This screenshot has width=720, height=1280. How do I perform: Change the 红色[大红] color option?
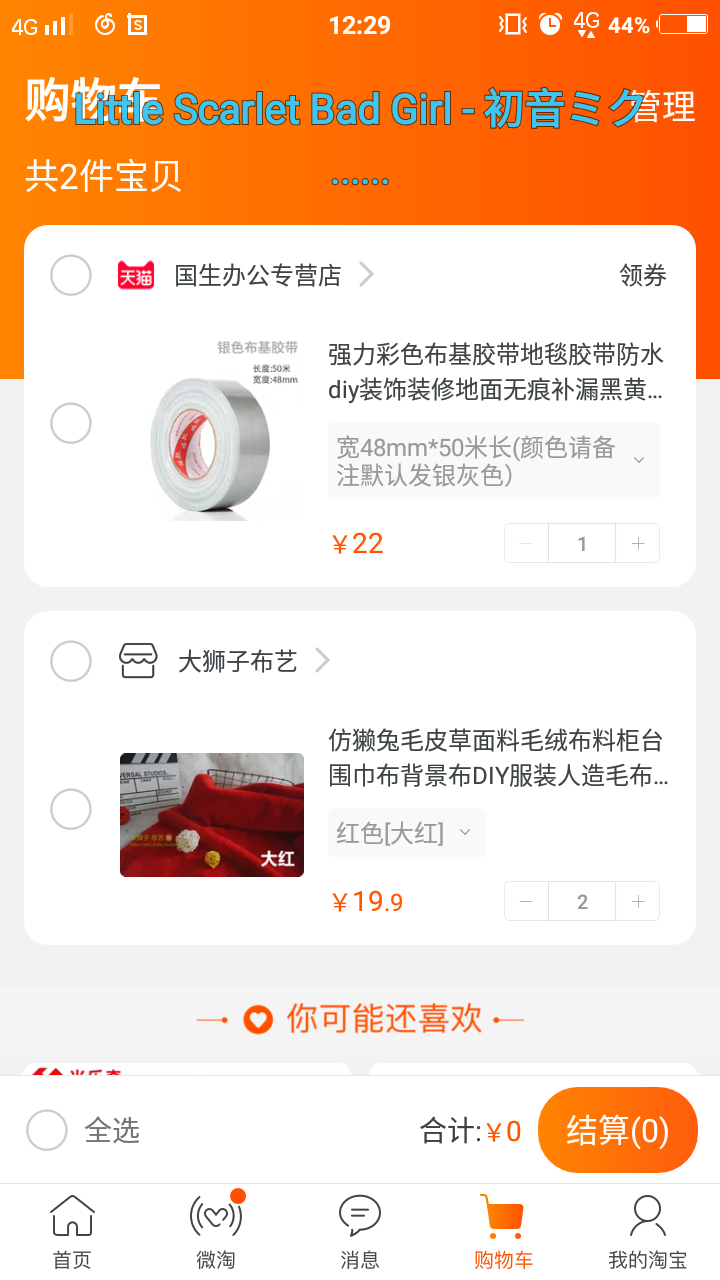(406, 832)
